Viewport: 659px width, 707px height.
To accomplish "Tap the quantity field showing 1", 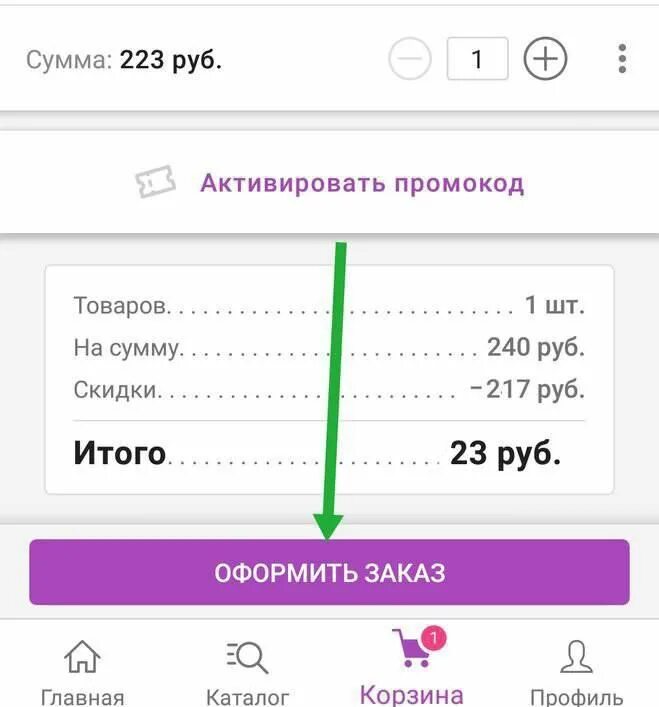I will point(477,60).
